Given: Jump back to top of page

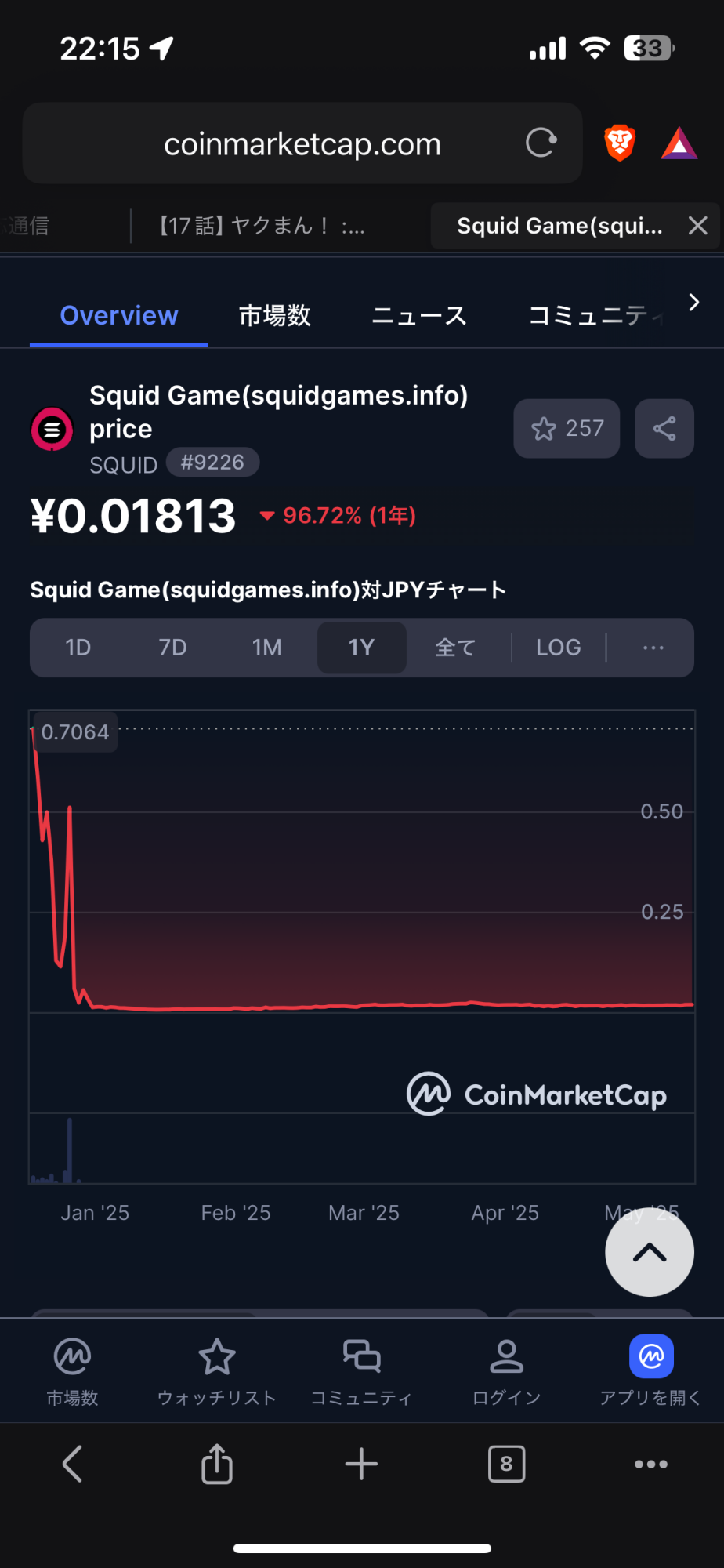Looking at the screenshot, I should 650,1252.
